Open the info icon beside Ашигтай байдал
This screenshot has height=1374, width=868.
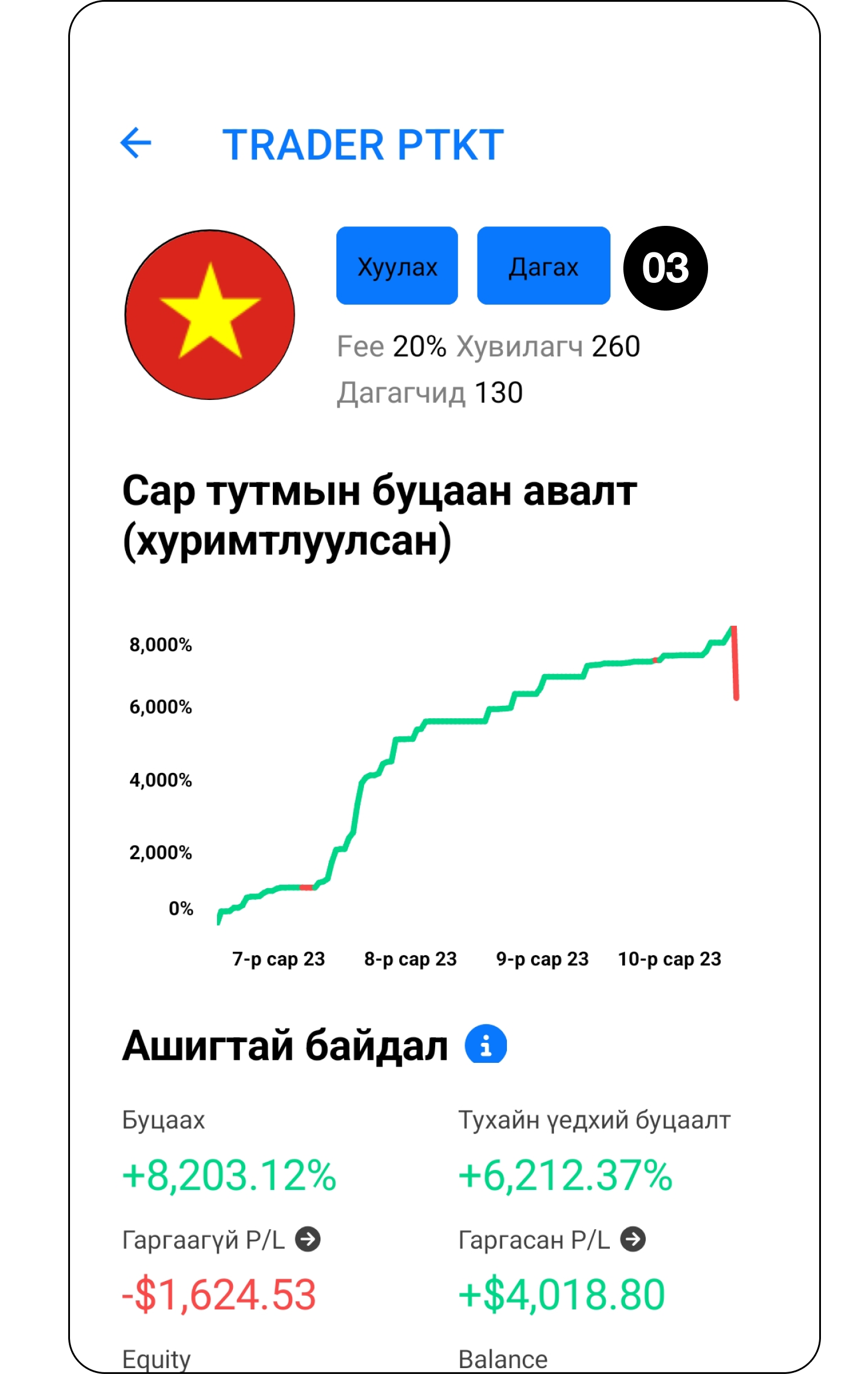486,1045
